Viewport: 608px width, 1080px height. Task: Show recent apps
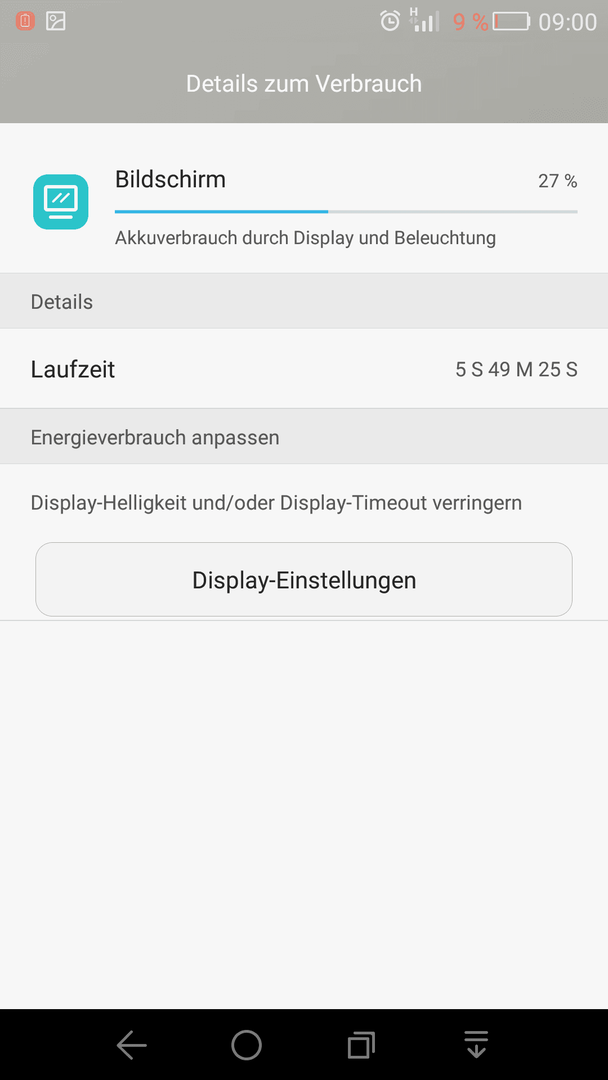click(x=361, y=1046)
